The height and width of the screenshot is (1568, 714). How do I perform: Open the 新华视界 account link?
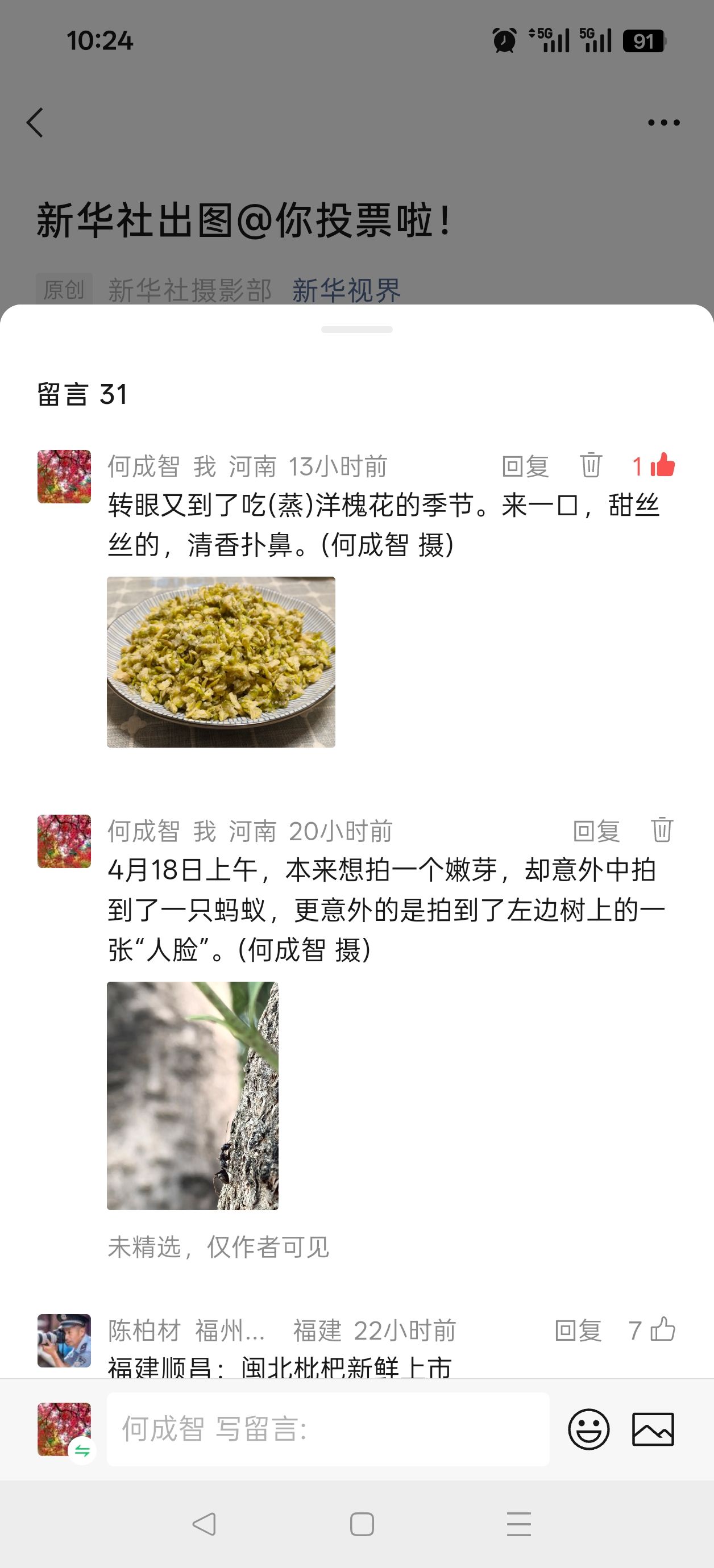click(346, 290)
